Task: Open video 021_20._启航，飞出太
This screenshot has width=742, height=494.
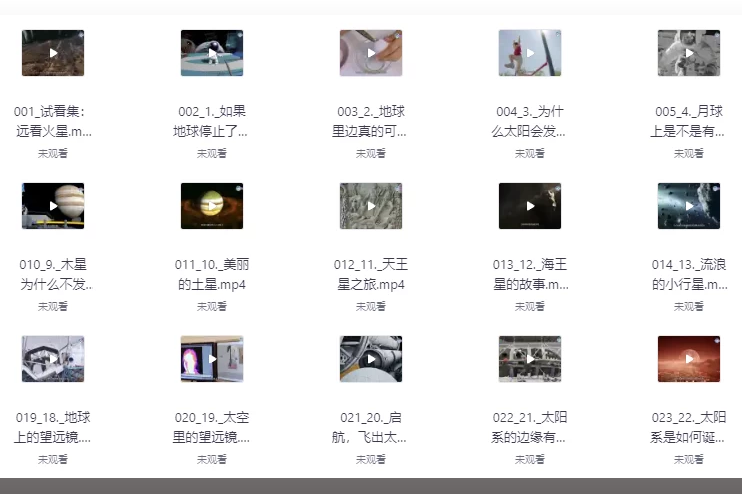Action: (x=371, y=359)
